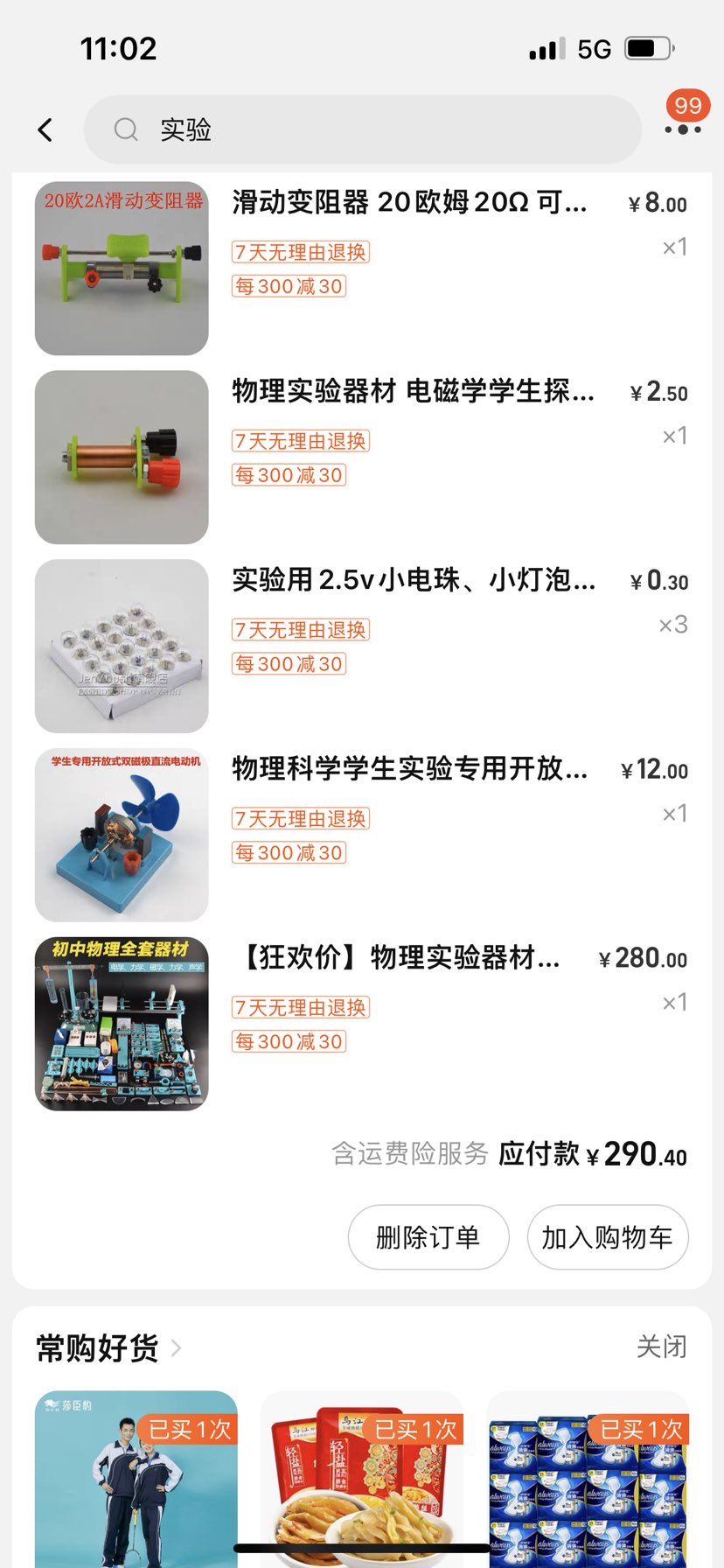Open the 物理实验器材 电磁学 product
This screenshot has width=724, height=1568.
[413, 391]
